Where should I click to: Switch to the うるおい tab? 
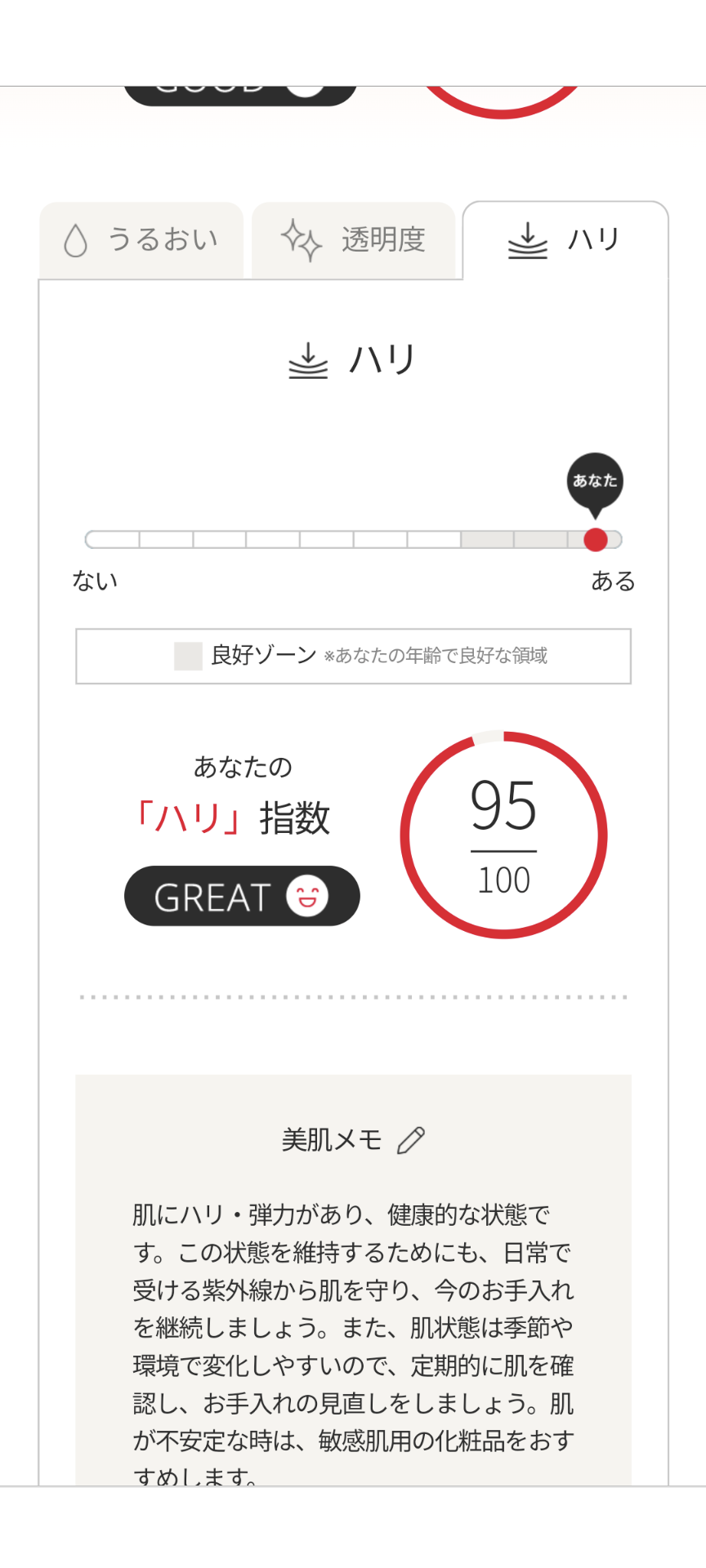(x=142, y=239)
